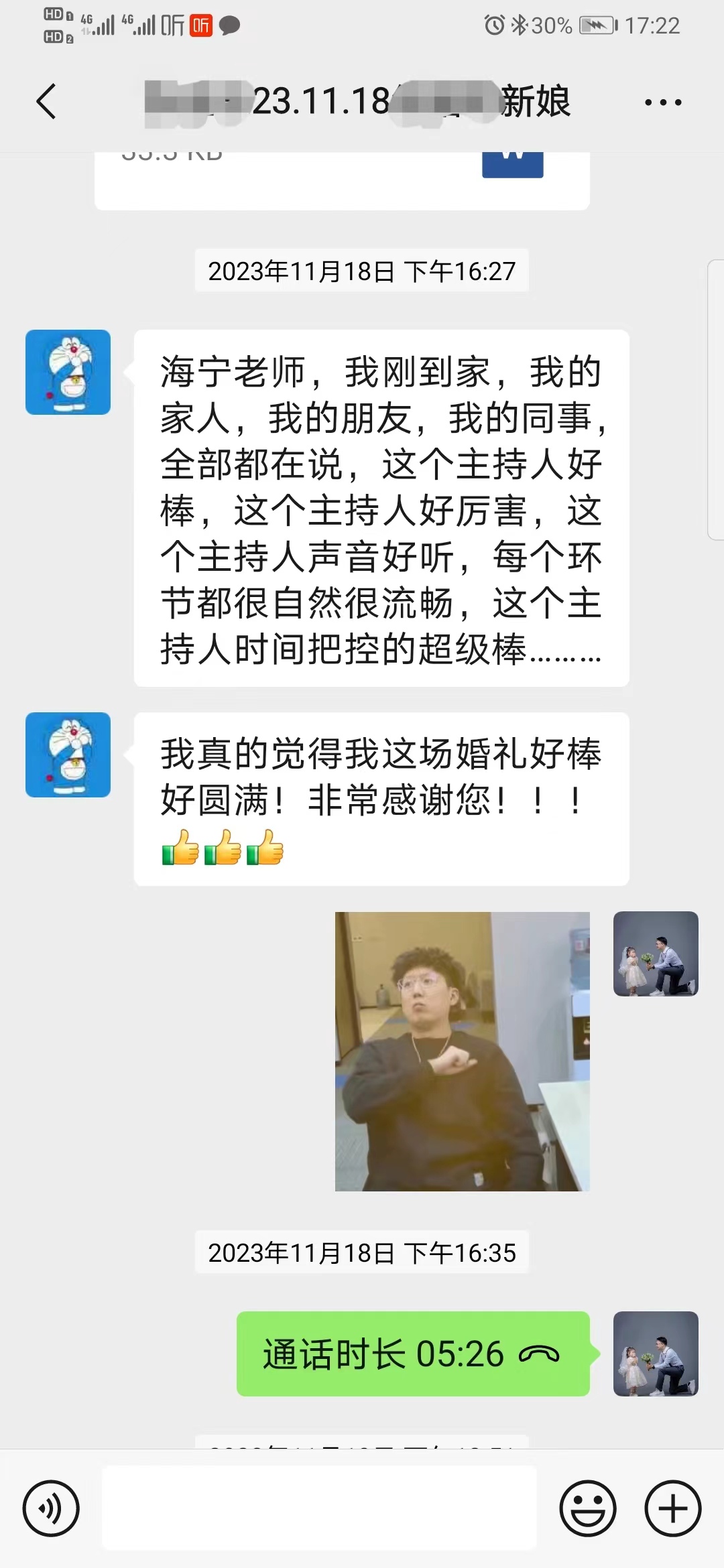
Task: Open chat info via three-dot menu
Action: 663,103
